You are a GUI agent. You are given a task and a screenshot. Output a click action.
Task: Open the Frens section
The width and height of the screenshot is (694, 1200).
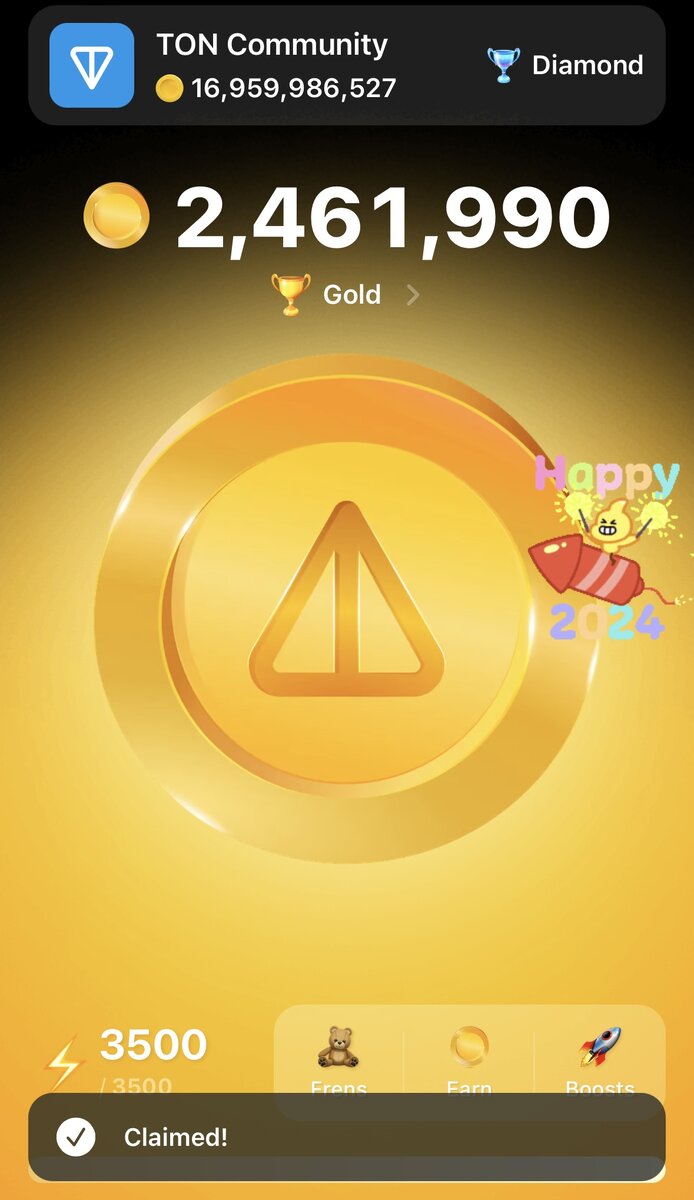(x=339, y=1060)
